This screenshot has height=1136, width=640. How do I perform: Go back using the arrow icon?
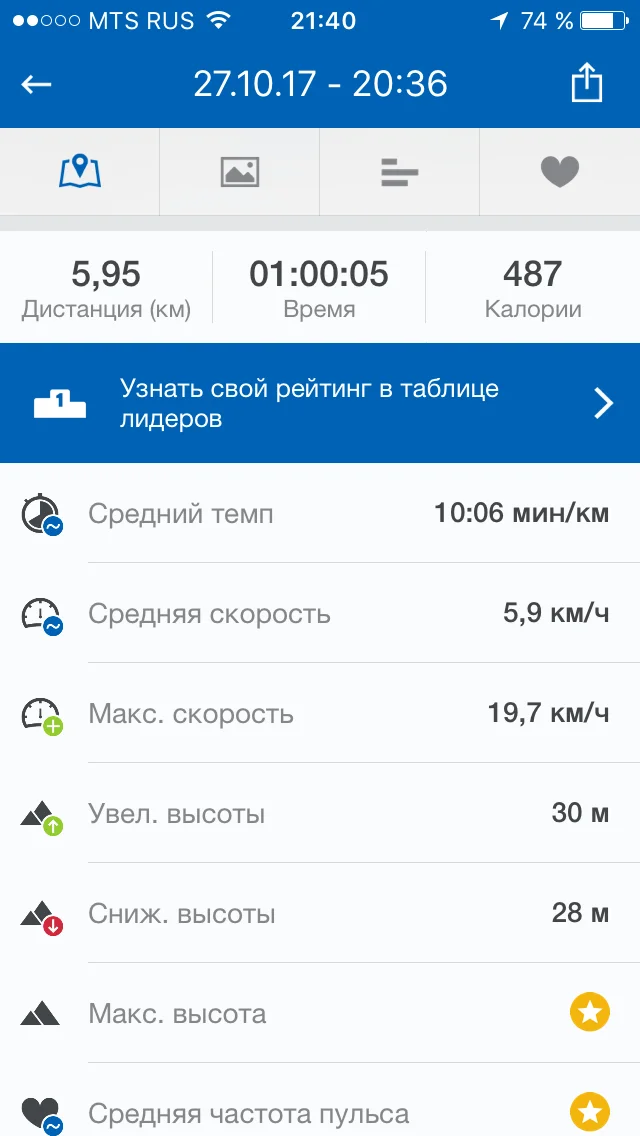tap(36, 85)
